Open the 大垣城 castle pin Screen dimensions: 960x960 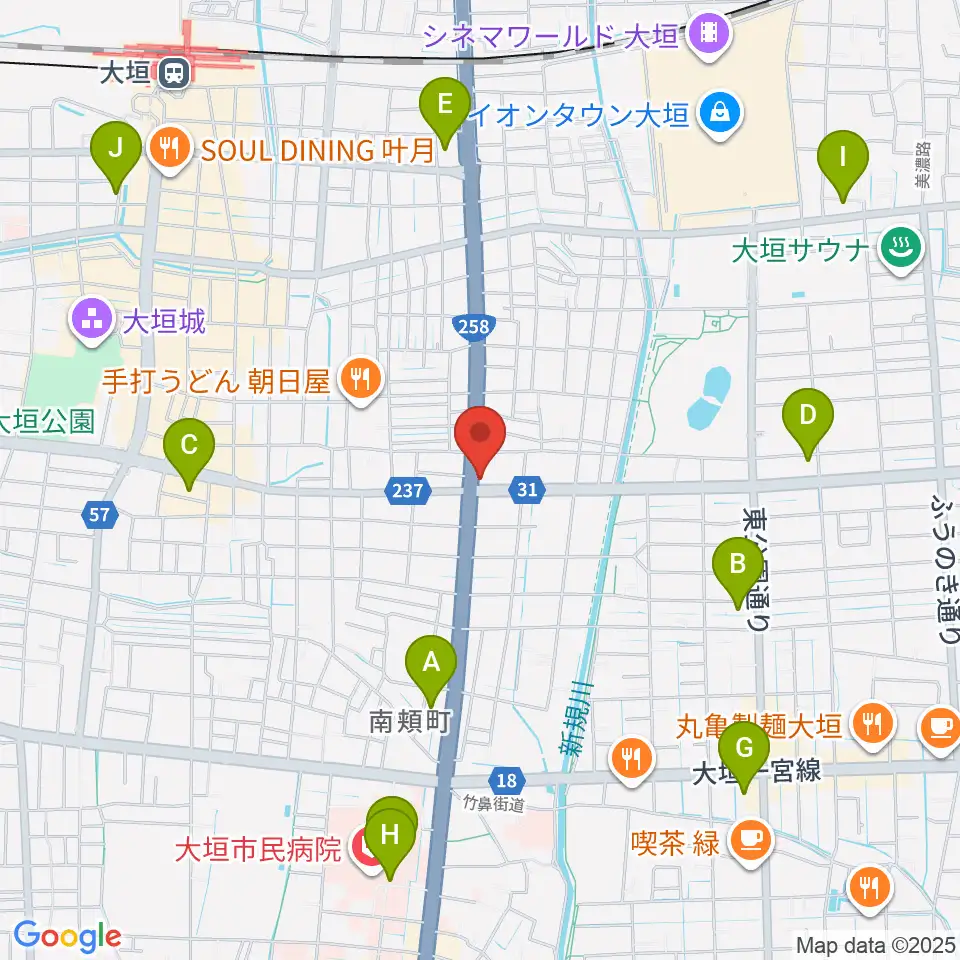tap(92, 321)
